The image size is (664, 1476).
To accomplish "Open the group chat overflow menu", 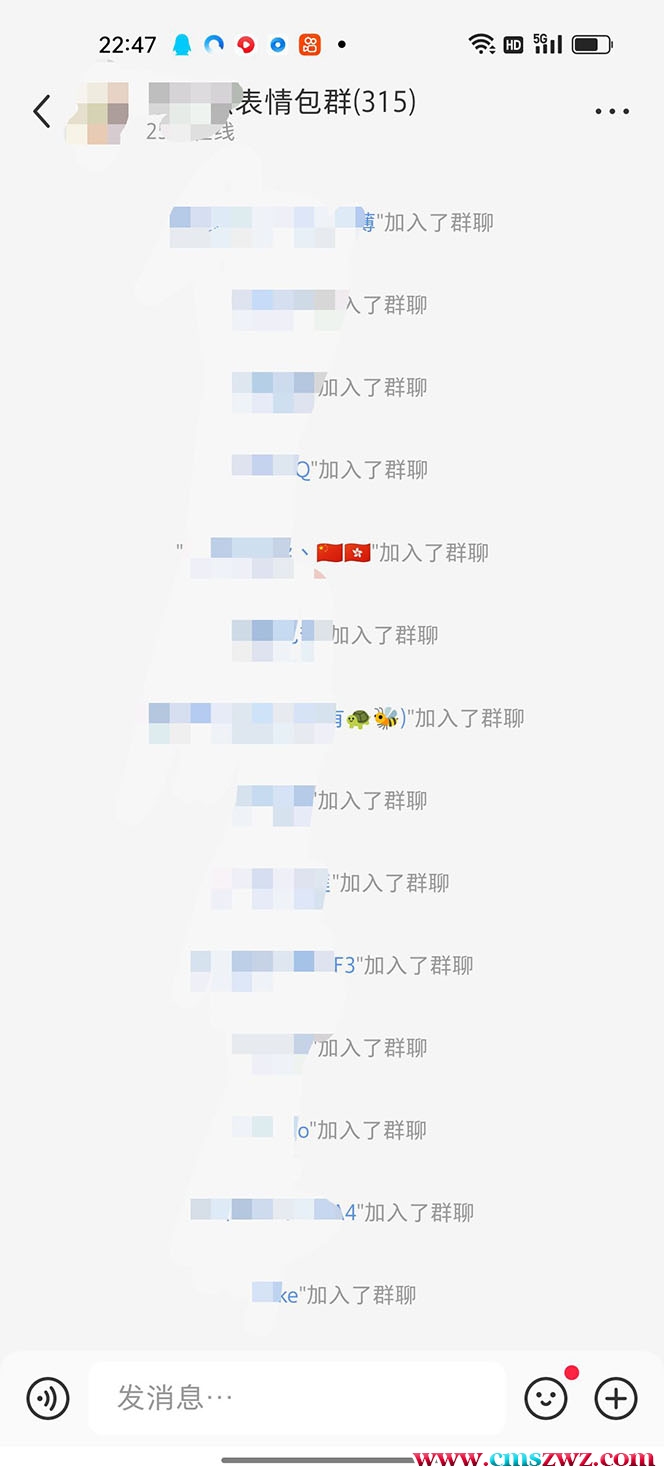I will (611, 111).
